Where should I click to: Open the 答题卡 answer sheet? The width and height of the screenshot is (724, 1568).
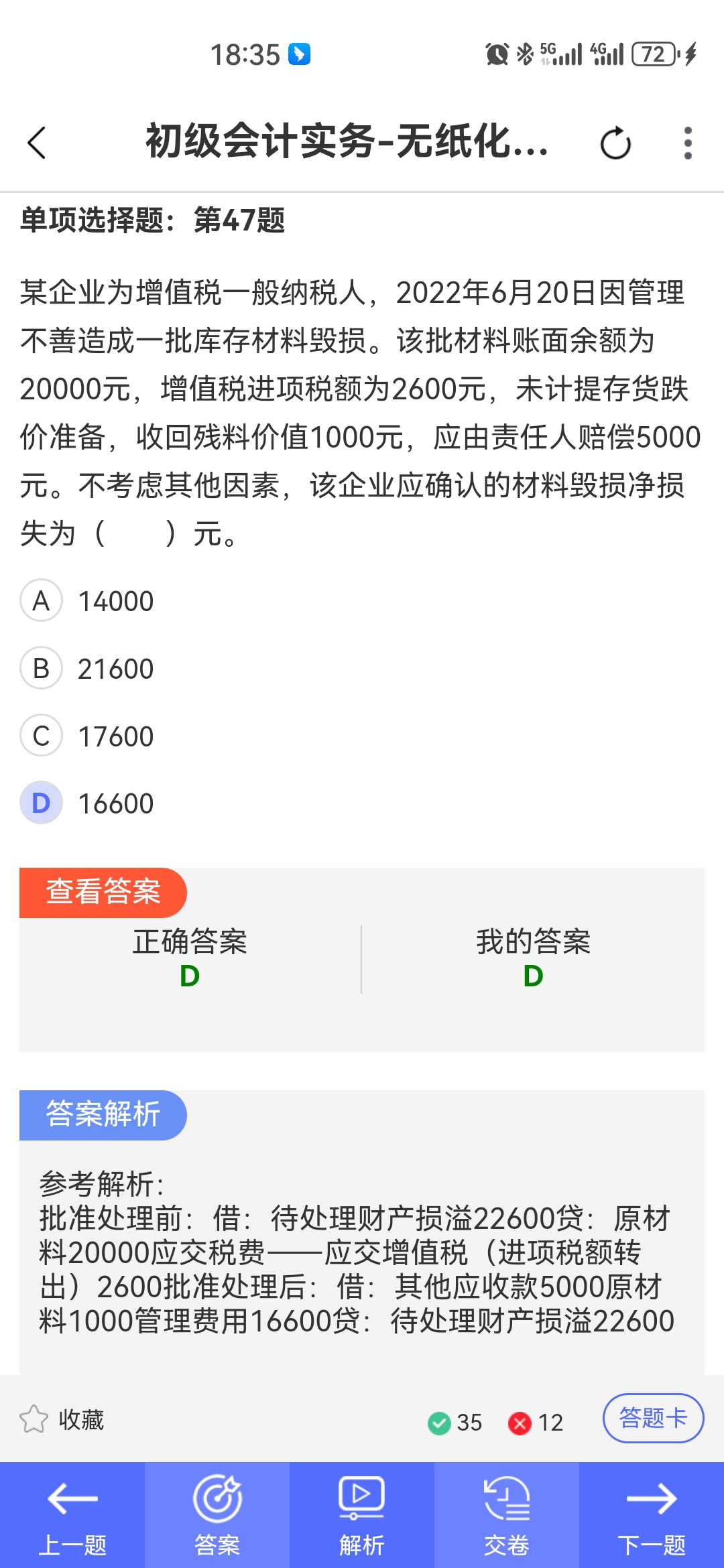coord(653,1418)
